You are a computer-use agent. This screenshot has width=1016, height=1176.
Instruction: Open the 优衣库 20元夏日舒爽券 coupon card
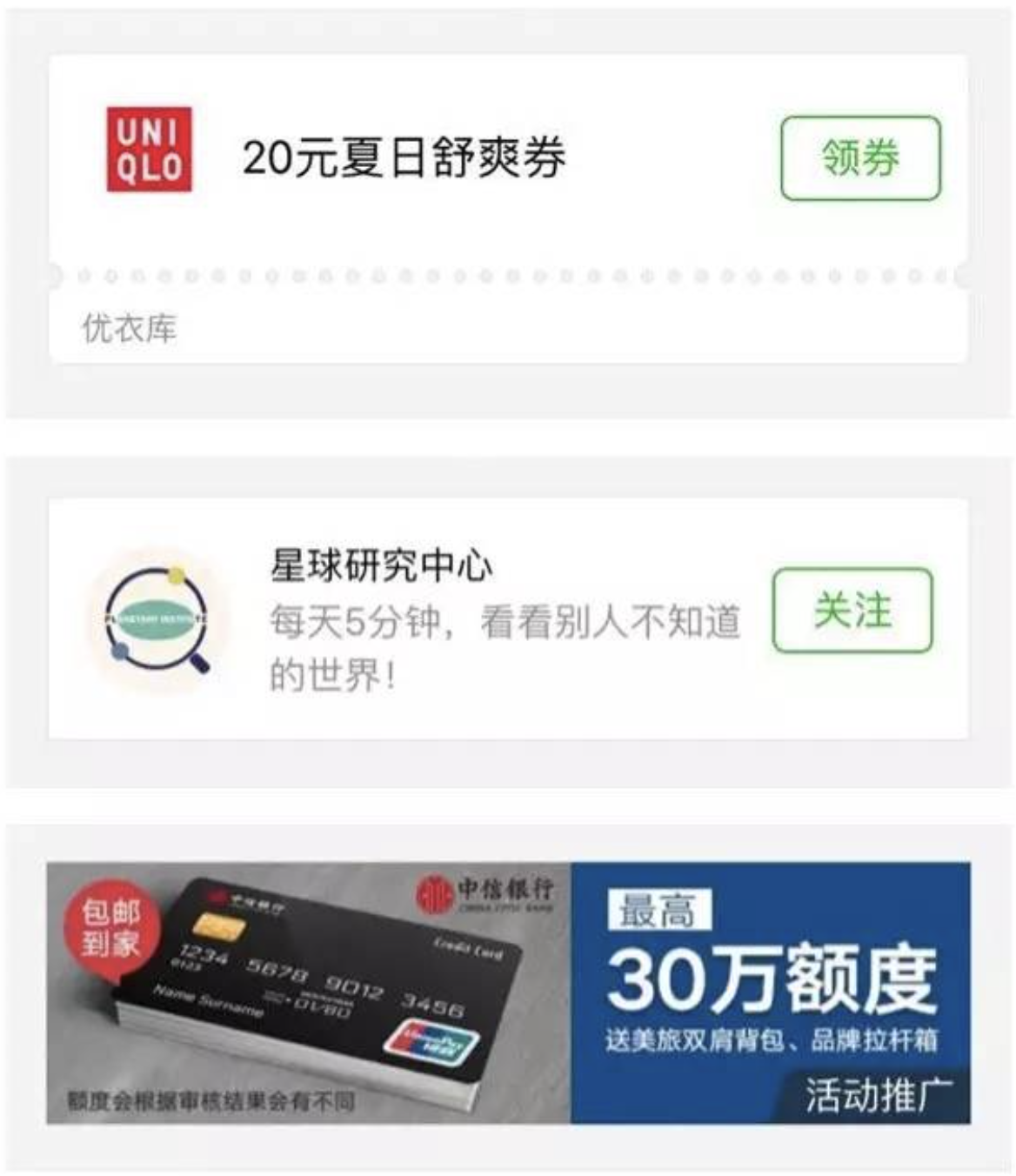404,158
